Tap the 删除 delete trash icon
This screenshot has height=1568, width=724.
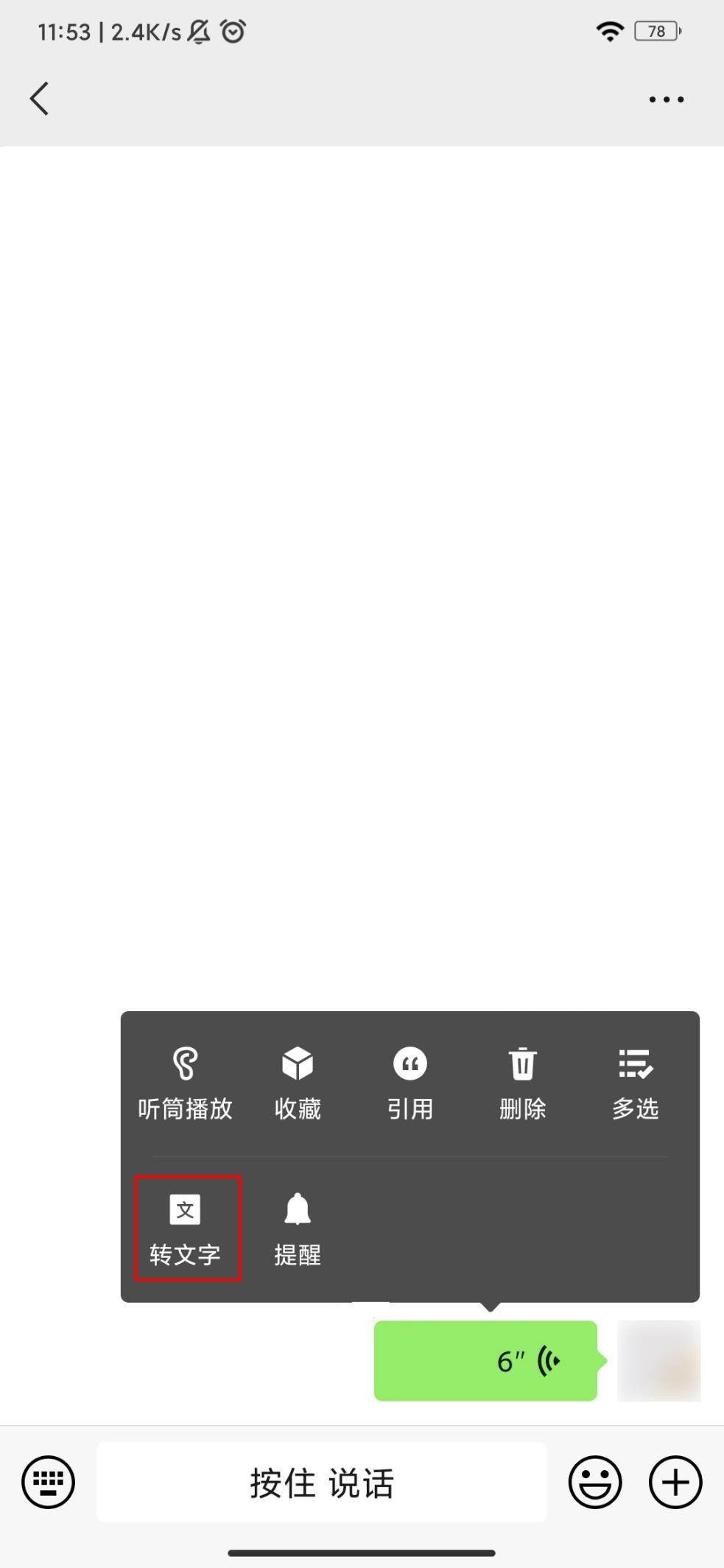click(x=523, y=1064)
